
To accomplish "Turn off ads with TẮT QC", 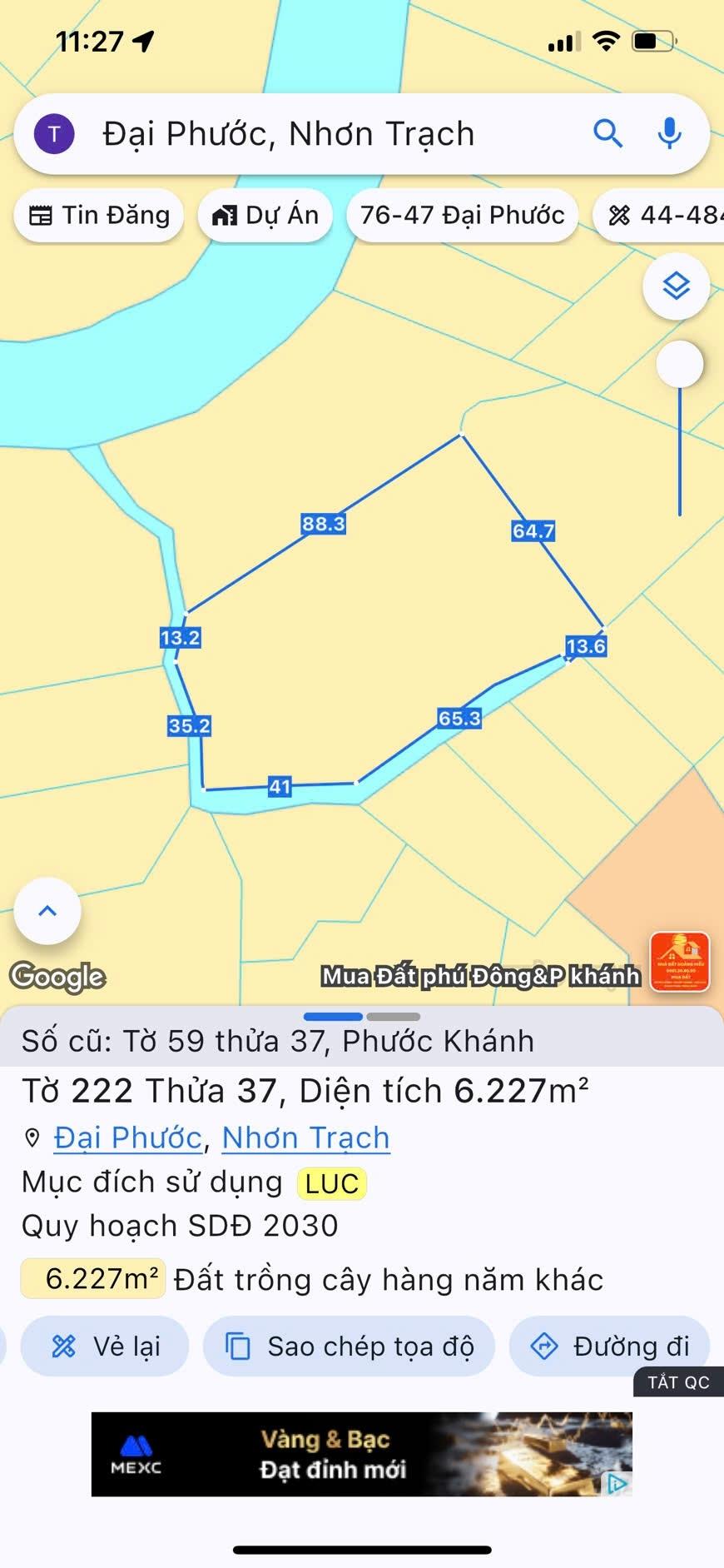I will click(678, 1382).
